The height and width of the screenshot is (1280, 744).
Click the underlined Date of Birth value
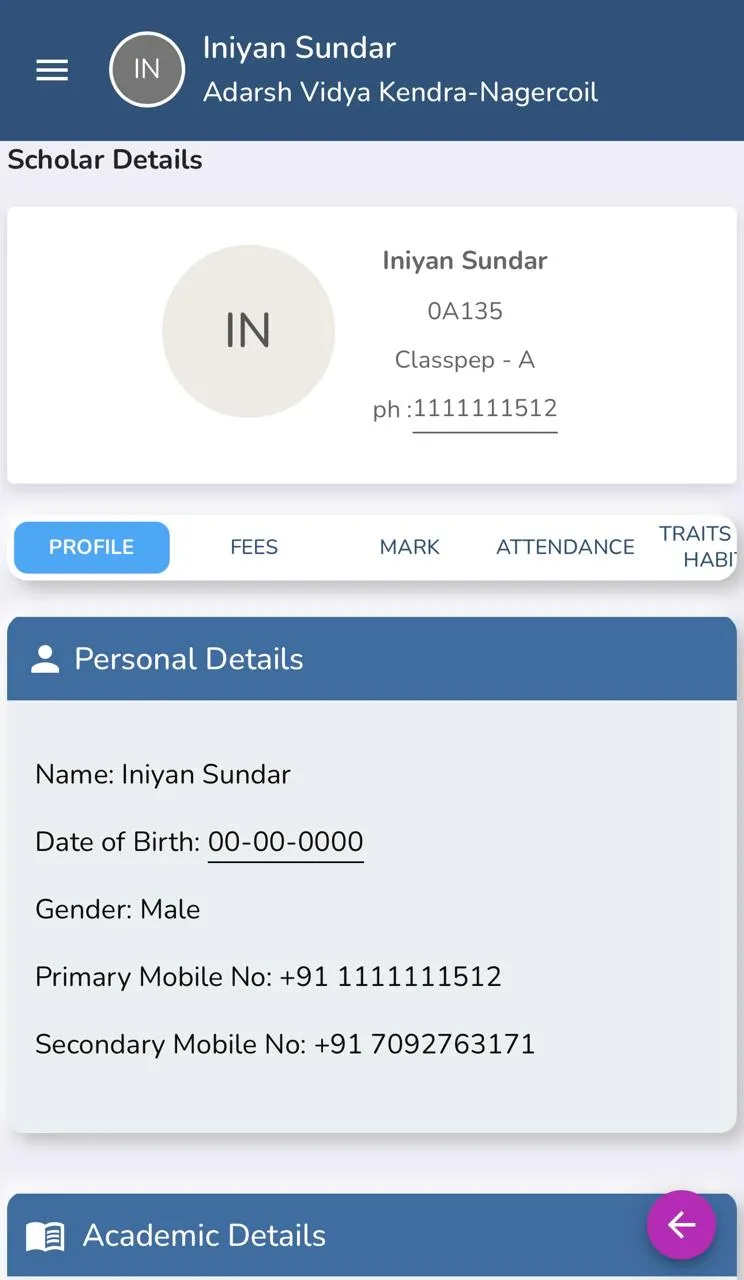285,841
